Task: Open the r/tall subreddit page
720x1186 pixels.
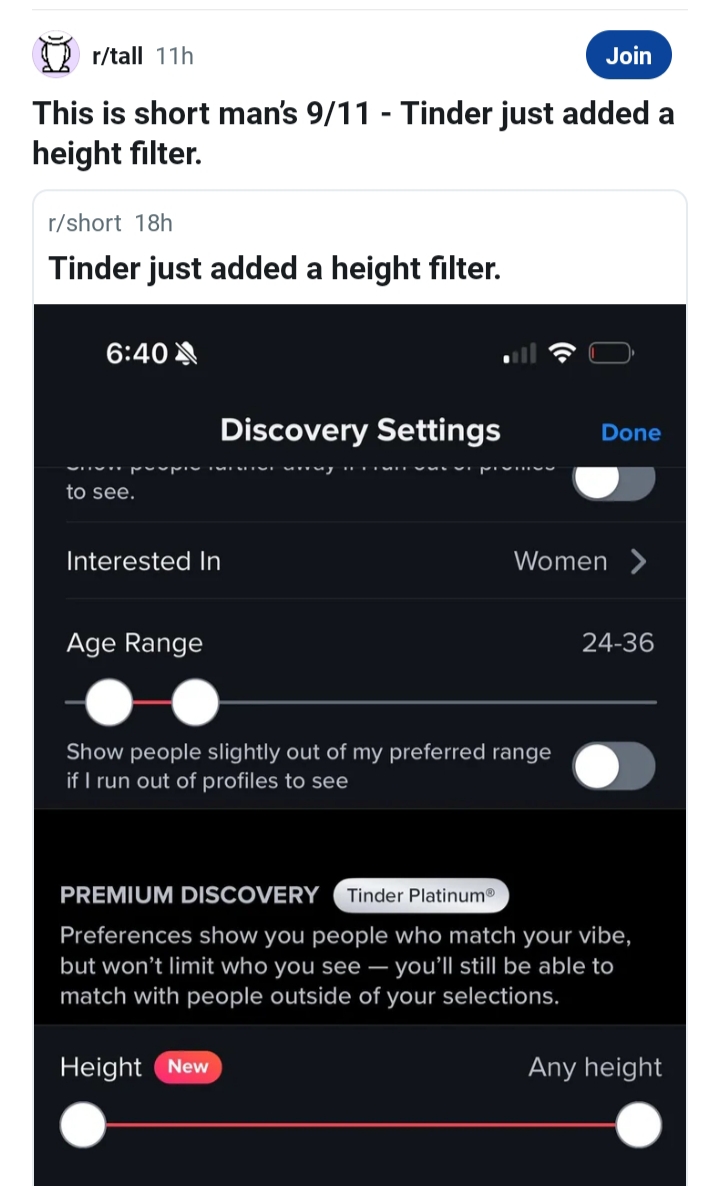Action: pos(117,56)
